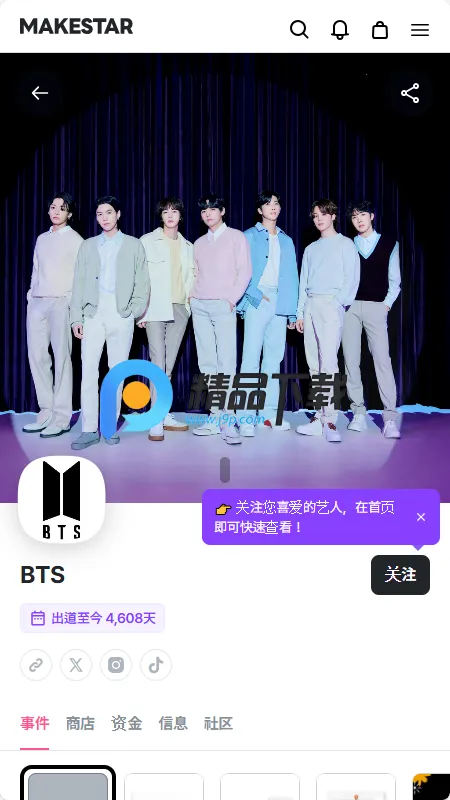The image size is (450, 800).
Task: Switch to the 商店 tab
Action: 80,723
